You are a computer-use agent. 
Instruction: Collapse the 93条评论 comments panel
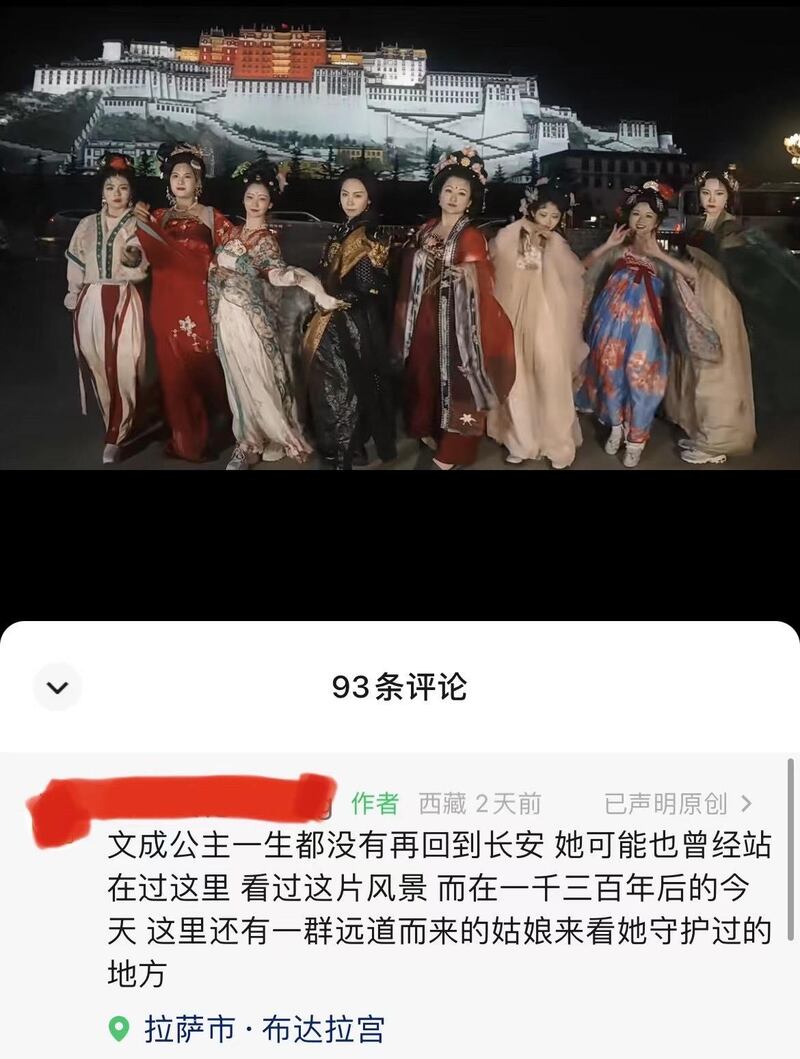pos(57,688)
